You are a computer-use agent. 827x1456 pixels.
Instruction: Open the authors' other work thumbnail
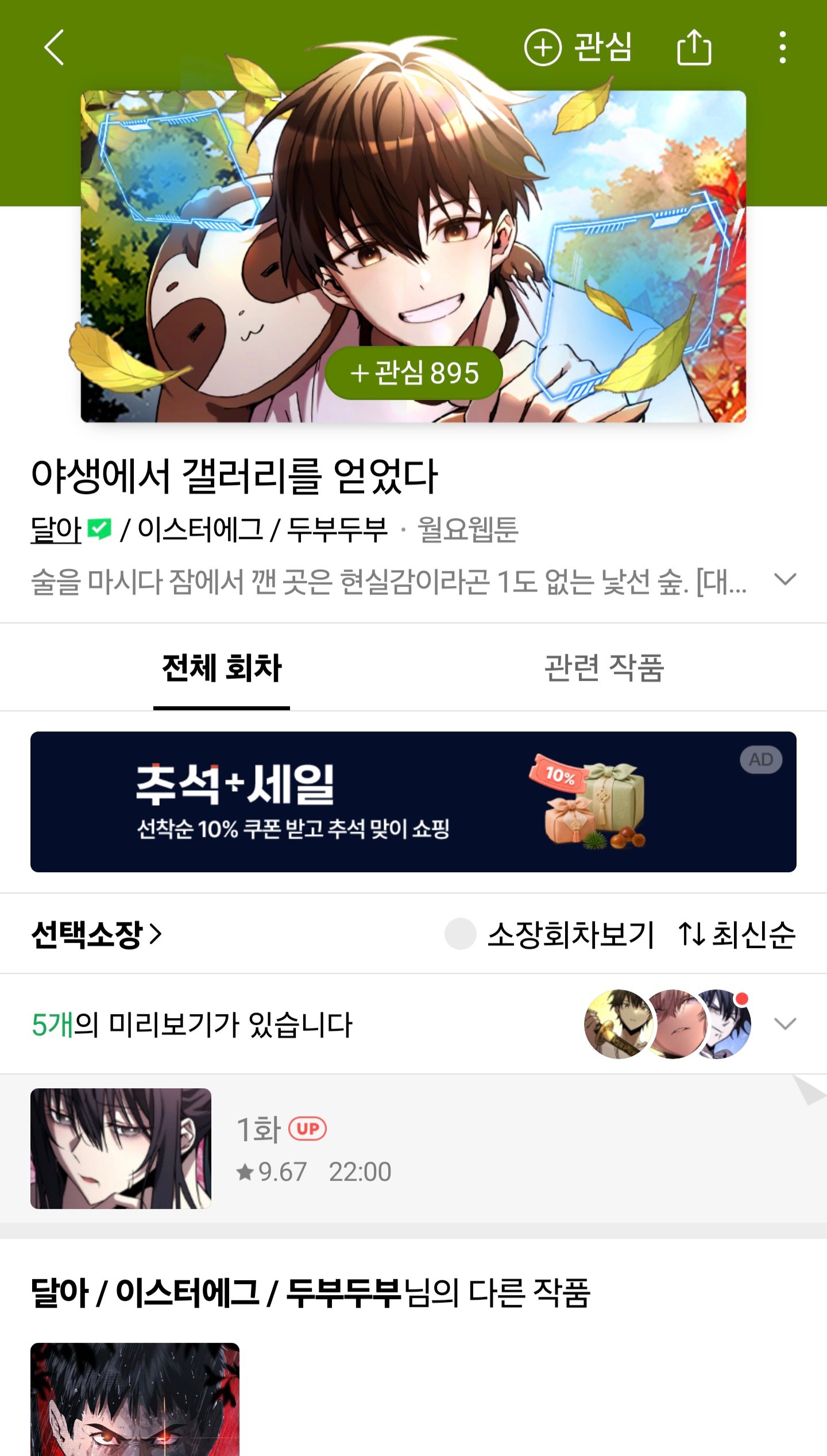(x=135, y=1399)
